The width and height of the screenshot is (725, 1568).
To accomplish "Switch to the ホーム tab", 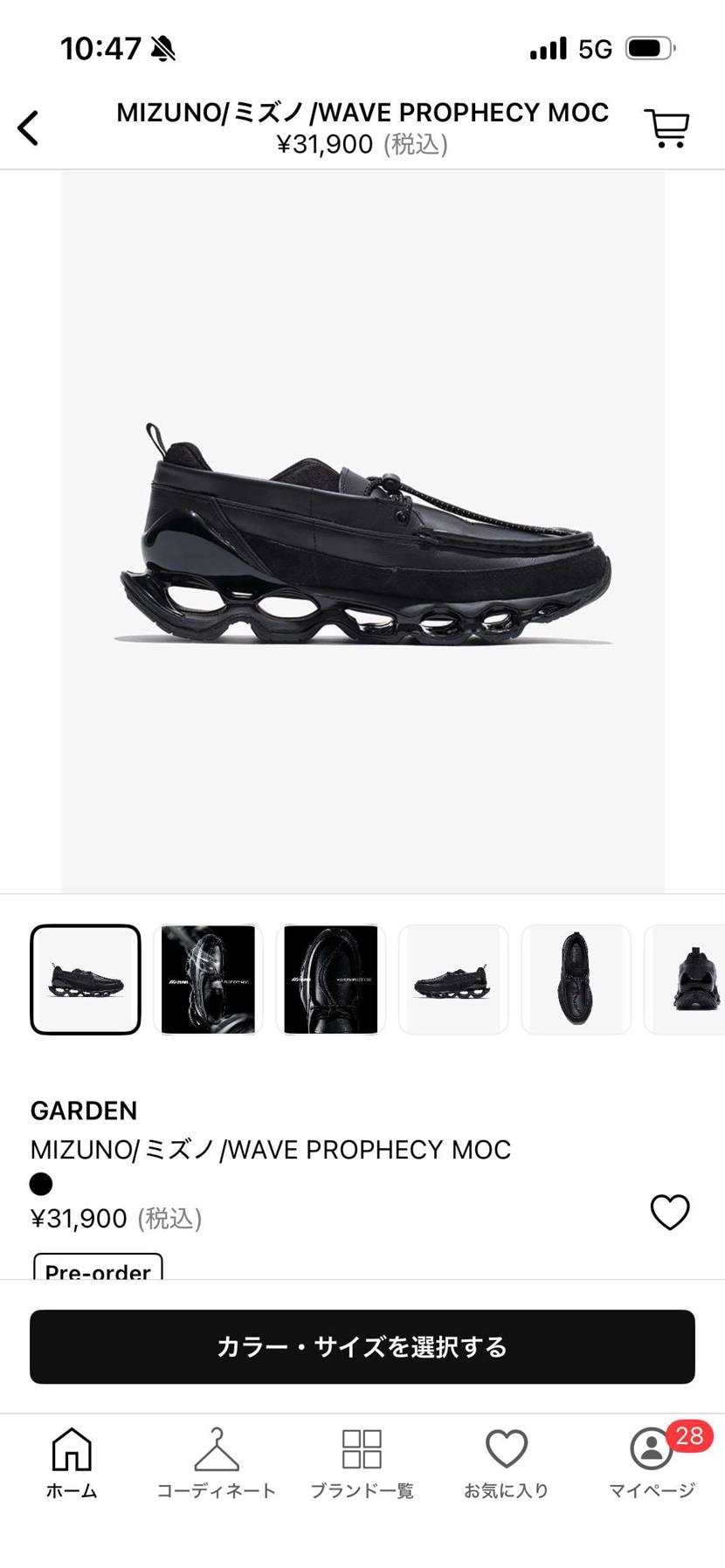I will tap(72, 1461).
